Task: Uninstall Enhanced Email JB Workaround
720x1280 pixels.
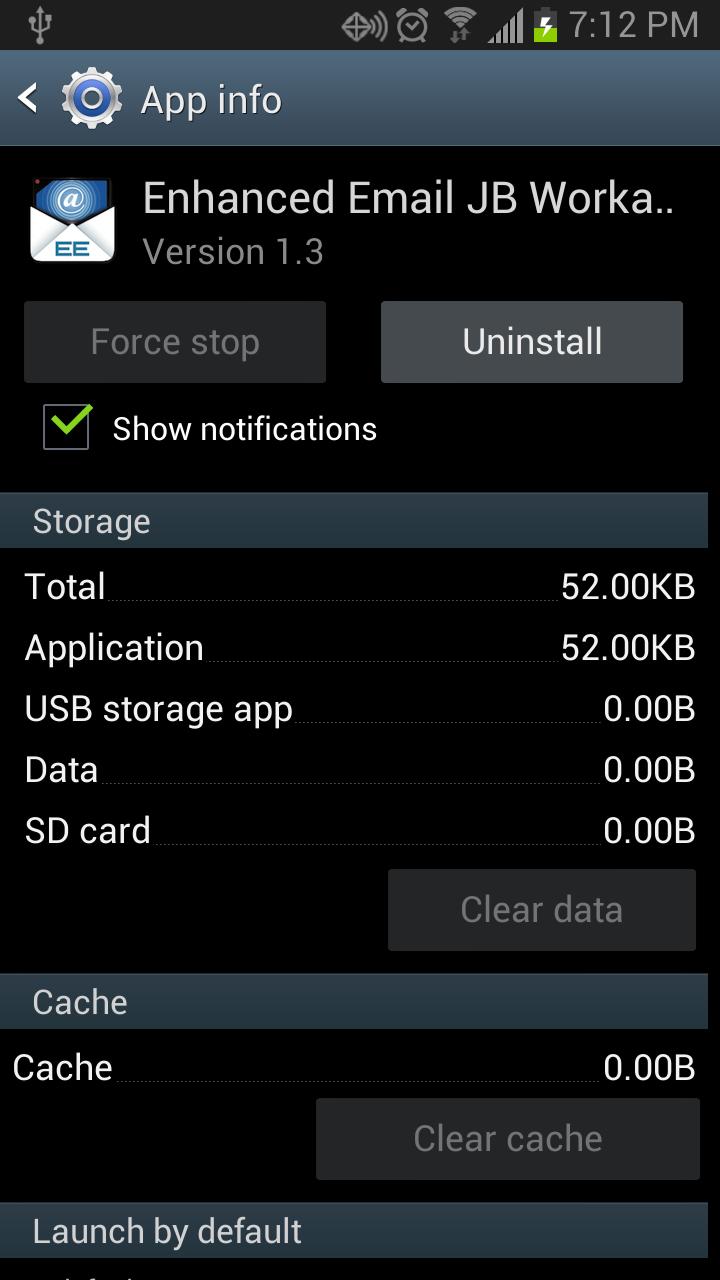Action: click(x=531, y=342)
